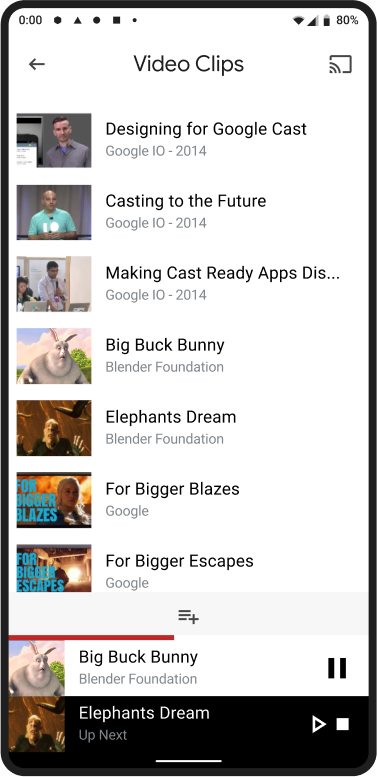The width and height of the screenshot is (377, 777).
Task: Play Elephants Dream from Up Next
Action: coord(319,724)
